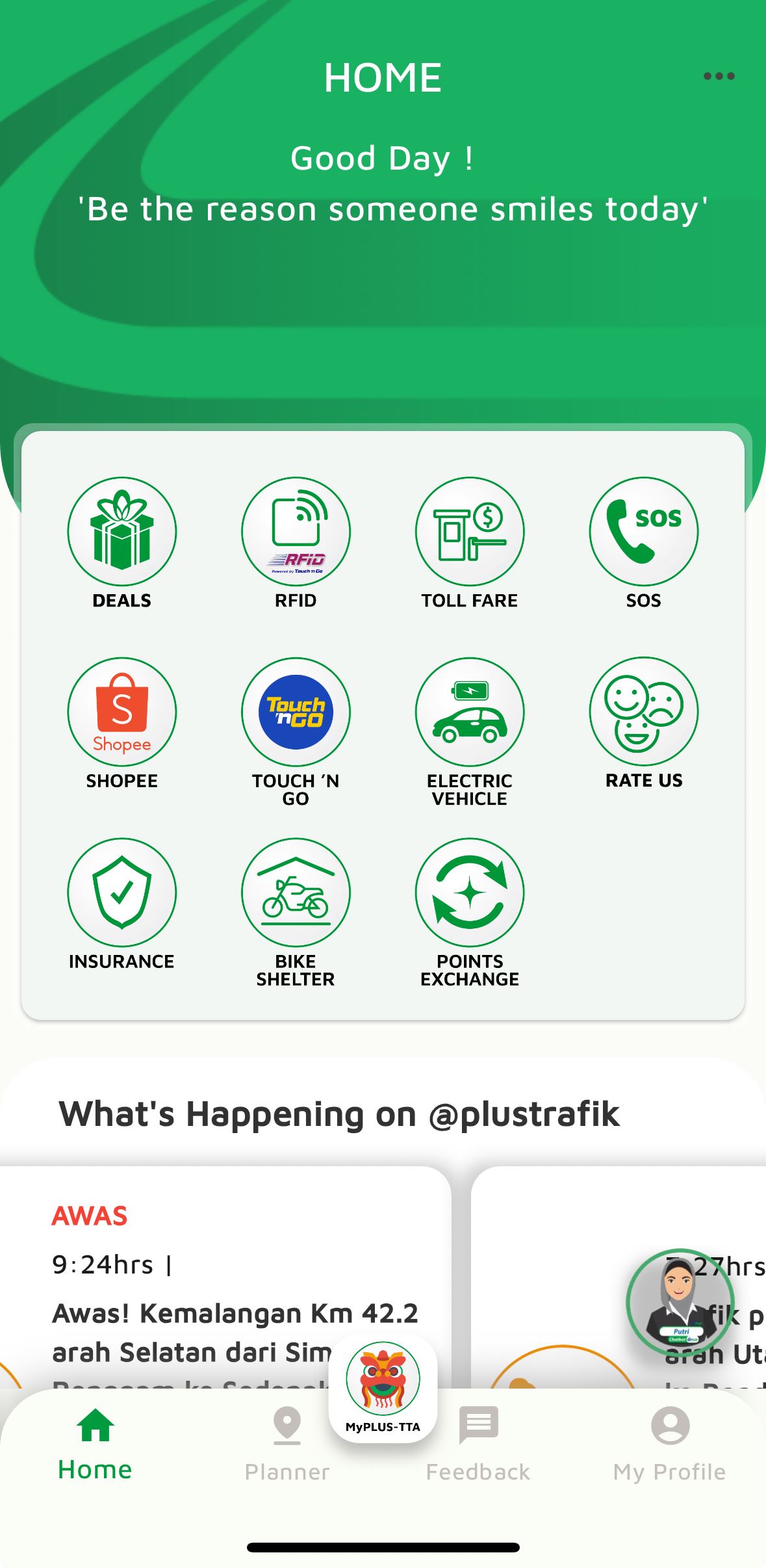The height and width of the screenshot is (1568, 766).
Task: Open the Deals section
Action: point(121,532)
